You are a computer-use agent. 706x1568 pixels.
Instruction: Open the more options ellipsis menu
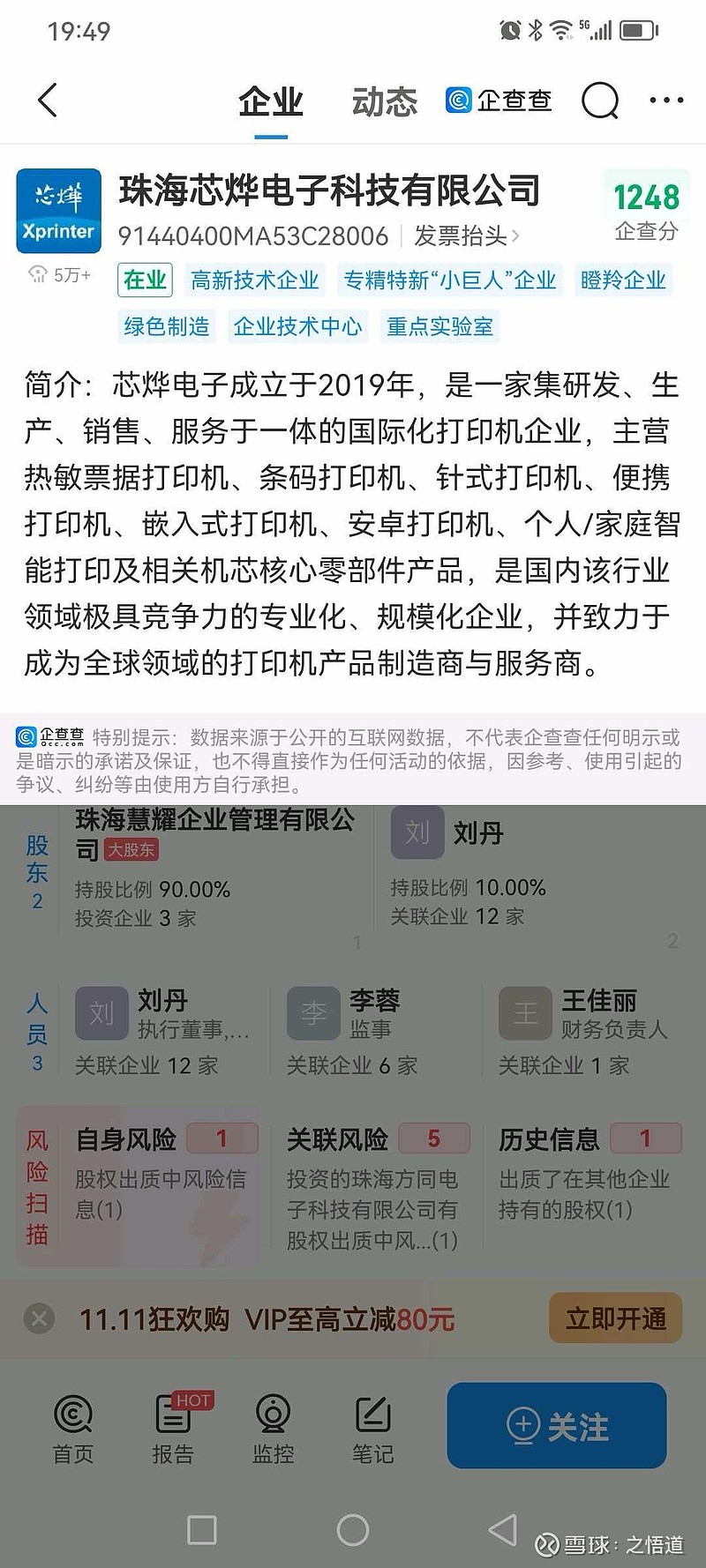(x=665, y=101)
